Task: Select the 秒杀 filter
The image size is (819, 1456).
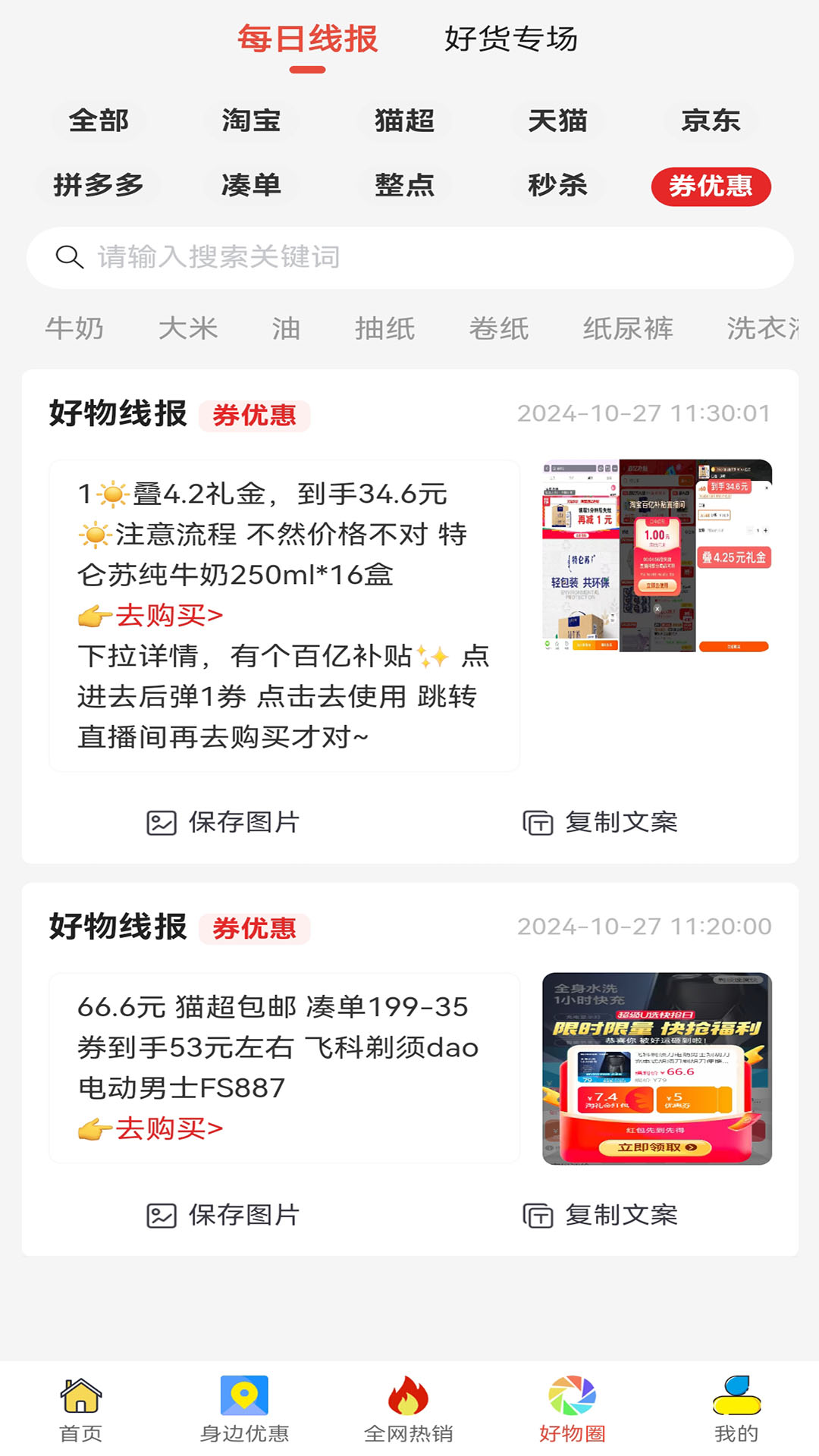Action: pos(558,184)
